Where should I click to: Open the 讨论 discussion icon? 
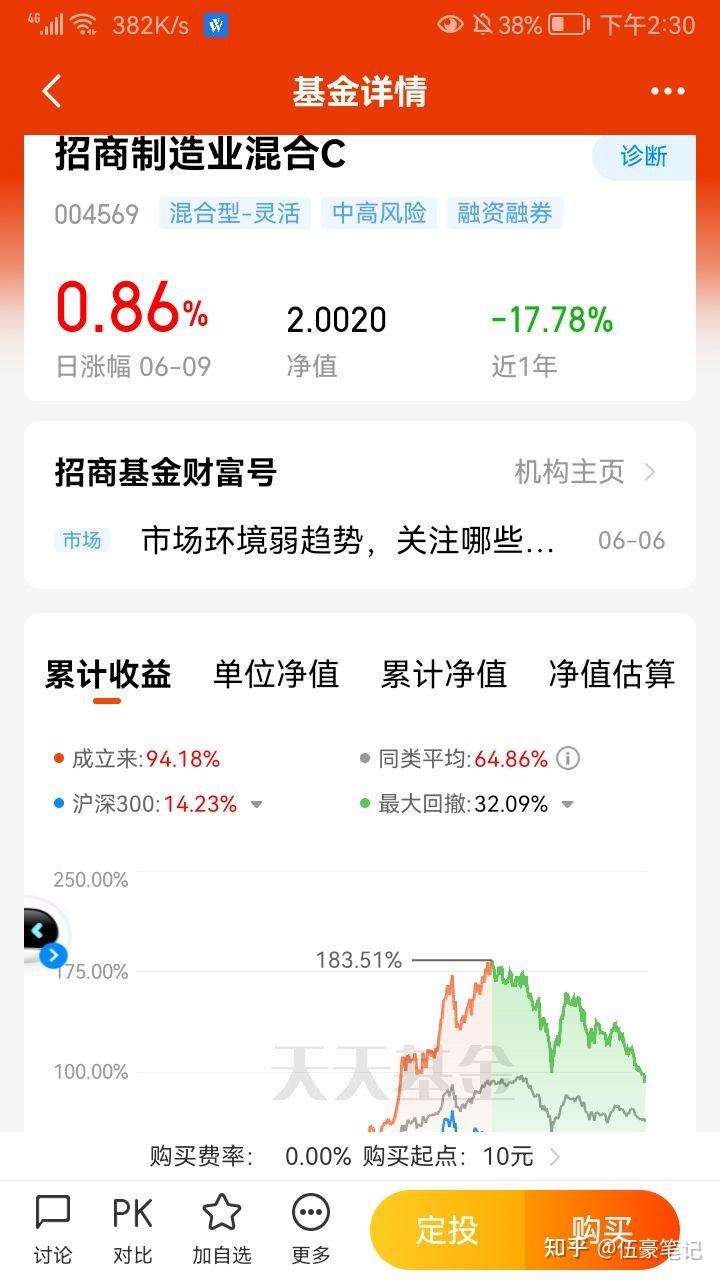[x=51, y=1225]
